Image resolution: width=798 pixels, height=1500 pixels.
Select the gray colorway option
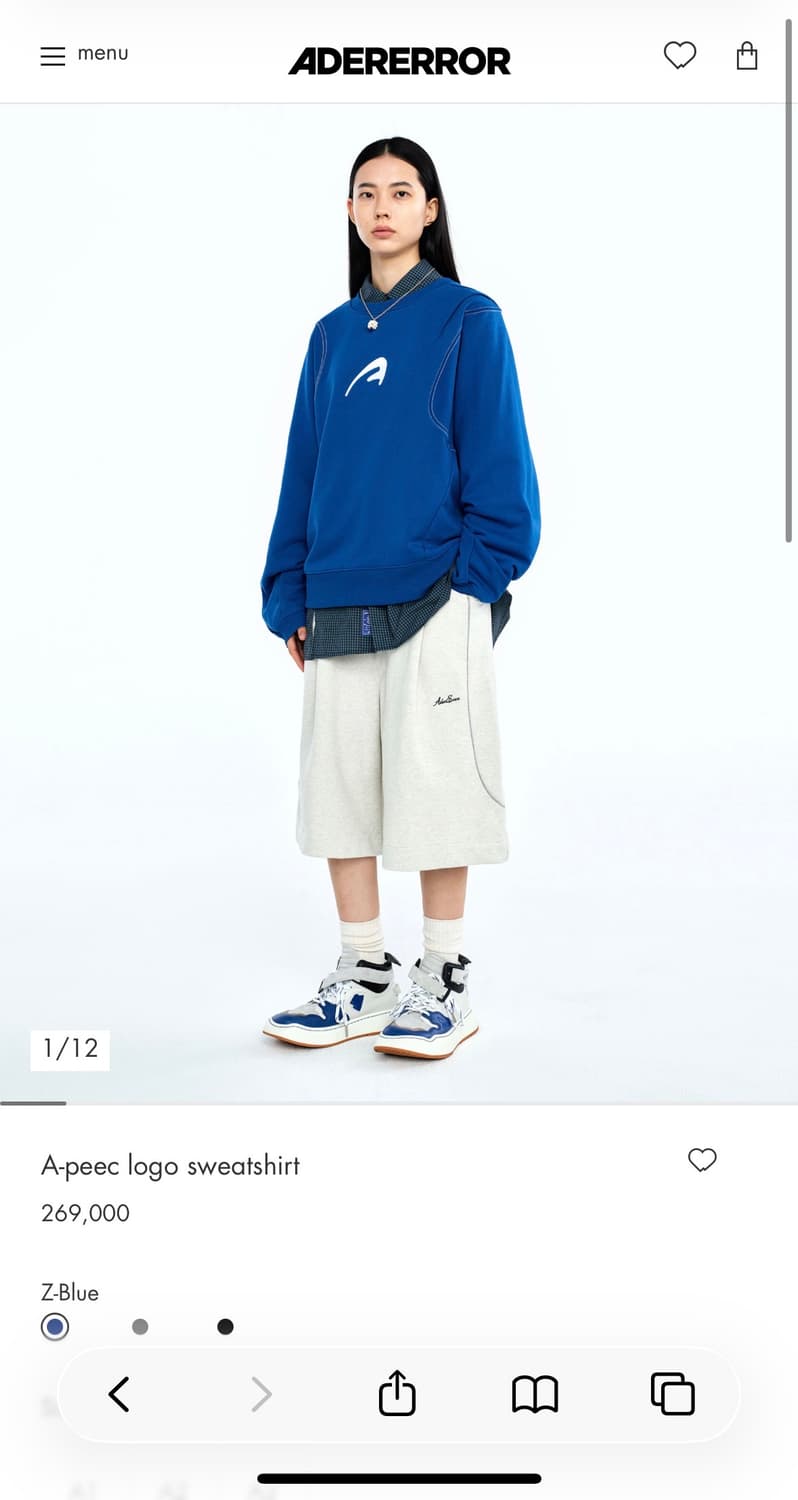[140, 1326]
